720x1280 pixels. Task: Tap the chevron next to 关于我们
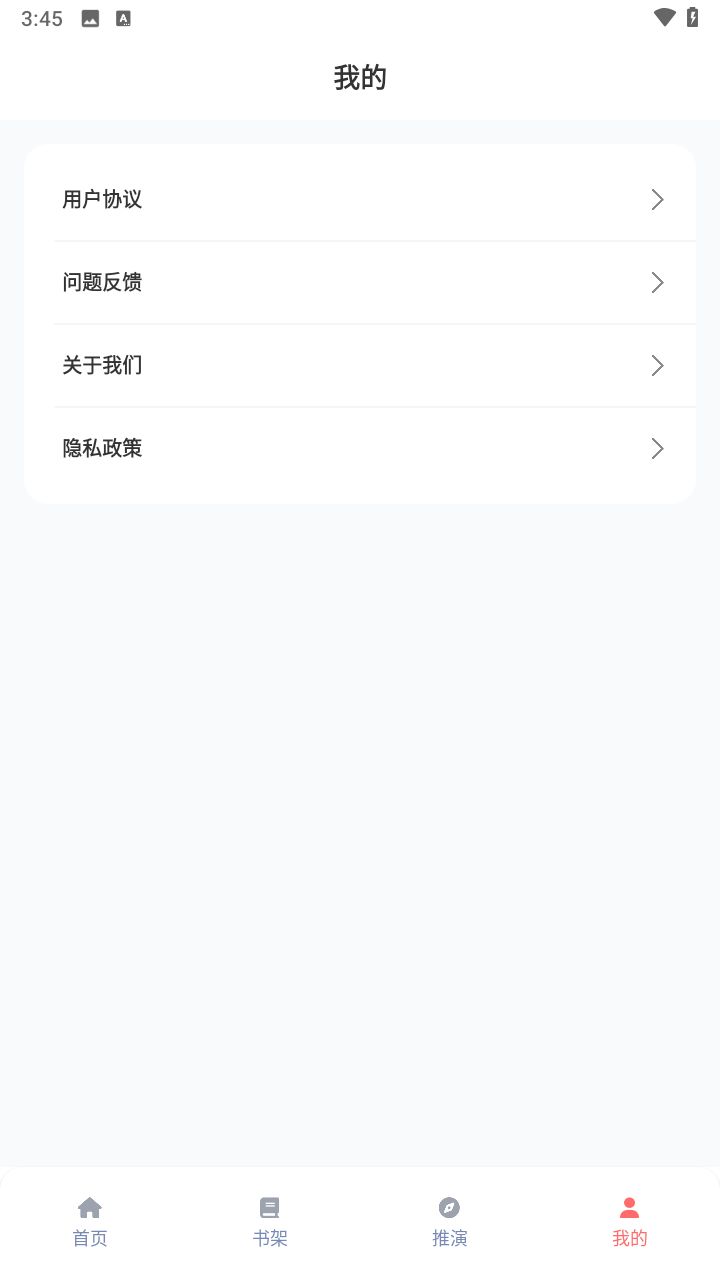(x=657, y=365)
